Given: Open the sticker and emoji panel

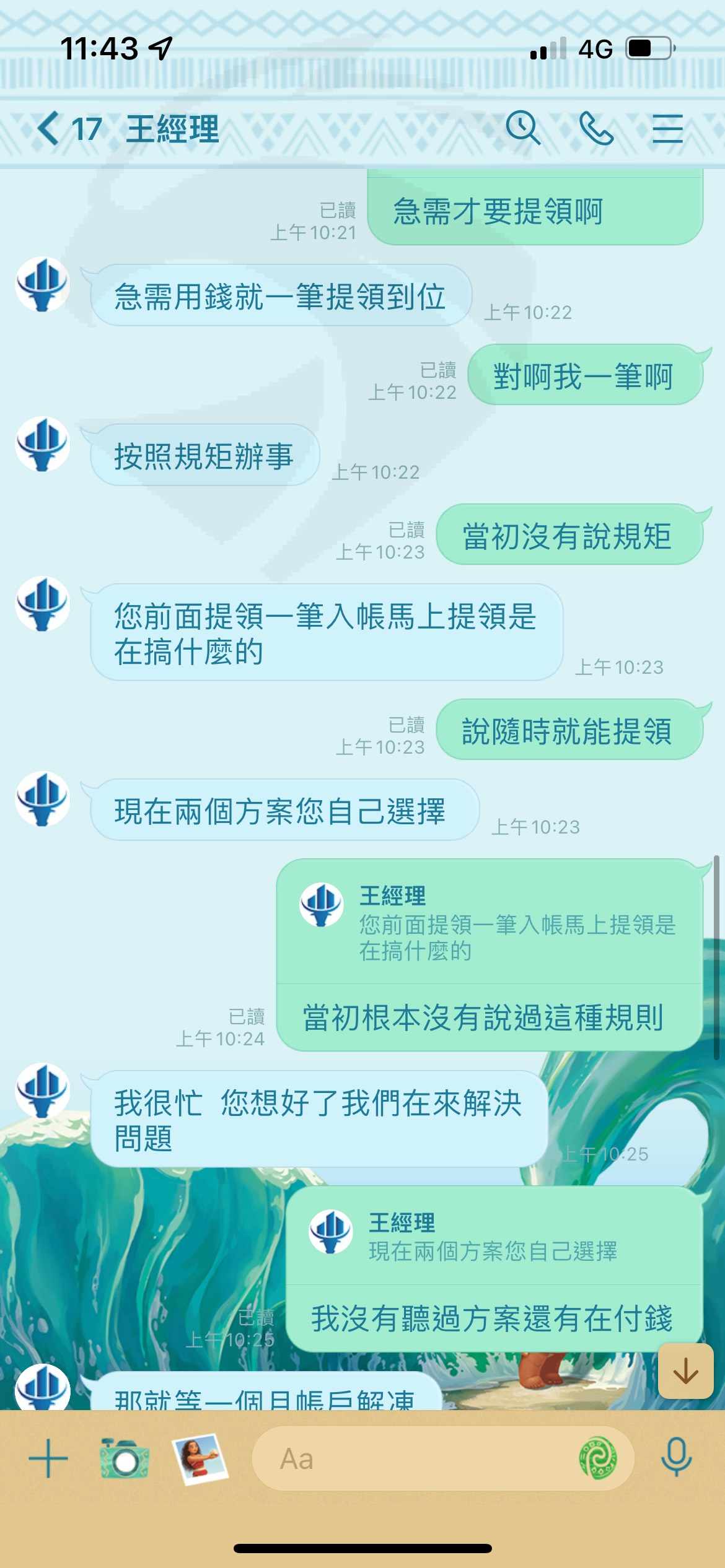Looking at the screenshot, I should click(597, 1458).
